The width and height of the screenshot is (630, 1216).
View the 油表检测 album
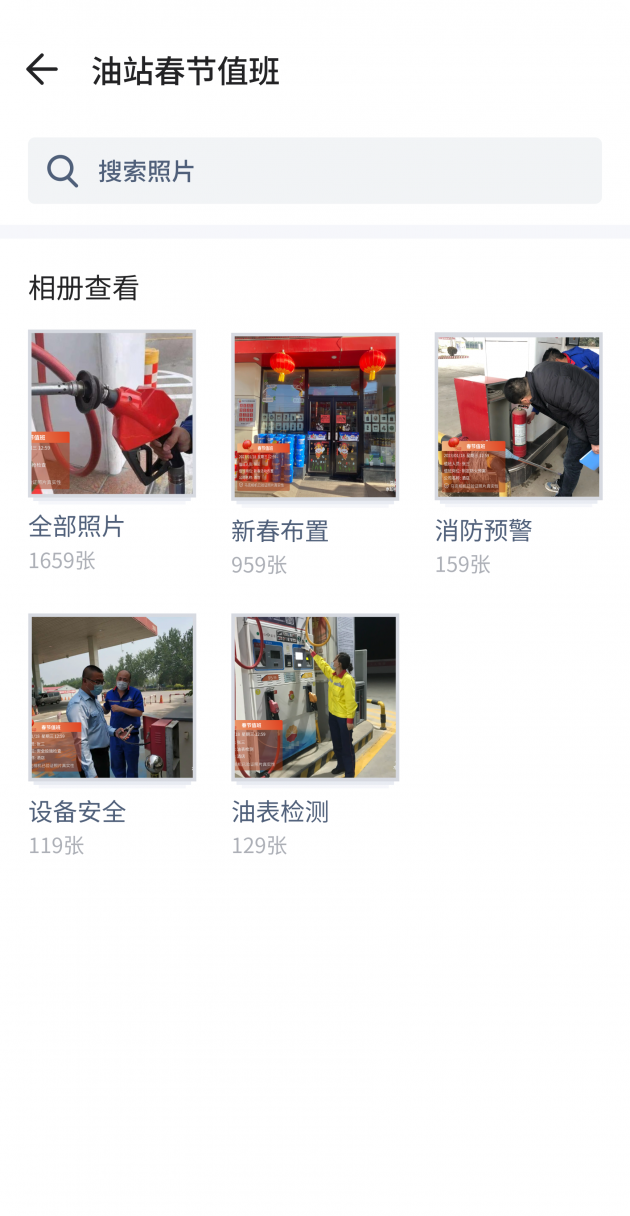pos(315,697)
